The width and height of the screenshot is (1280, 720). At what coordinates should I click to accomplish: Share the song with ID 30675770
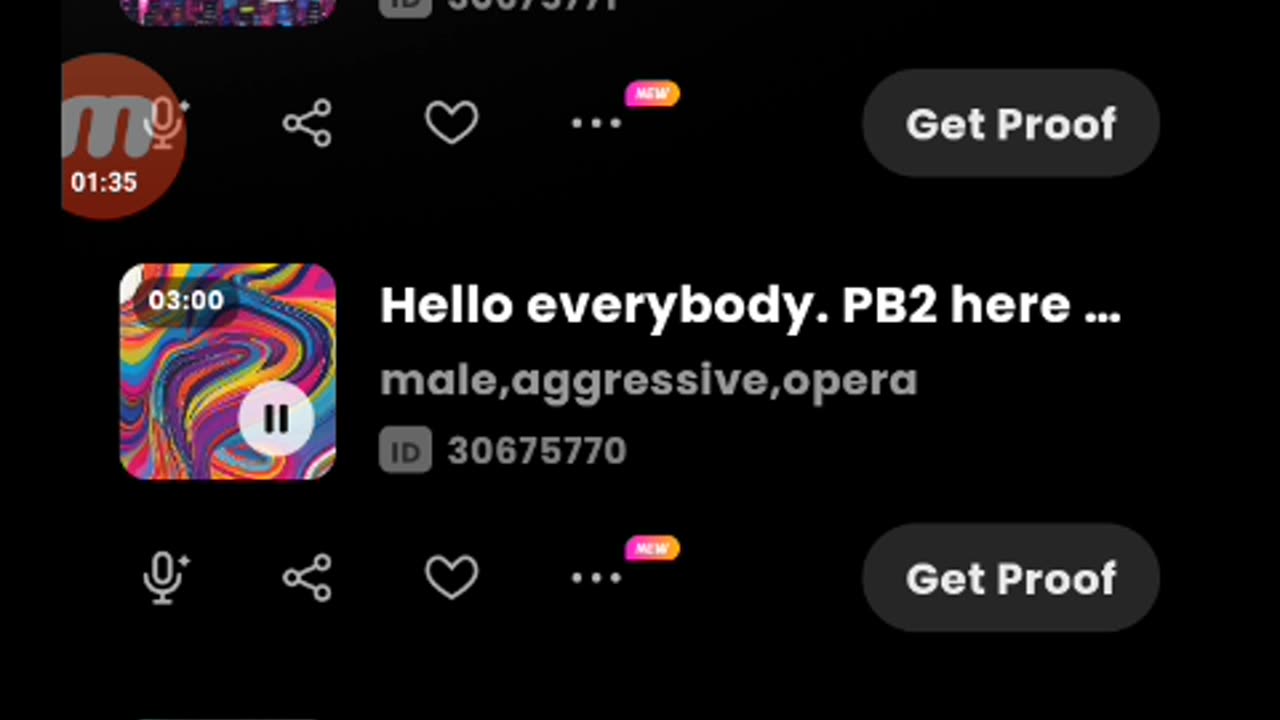point(307,578)
